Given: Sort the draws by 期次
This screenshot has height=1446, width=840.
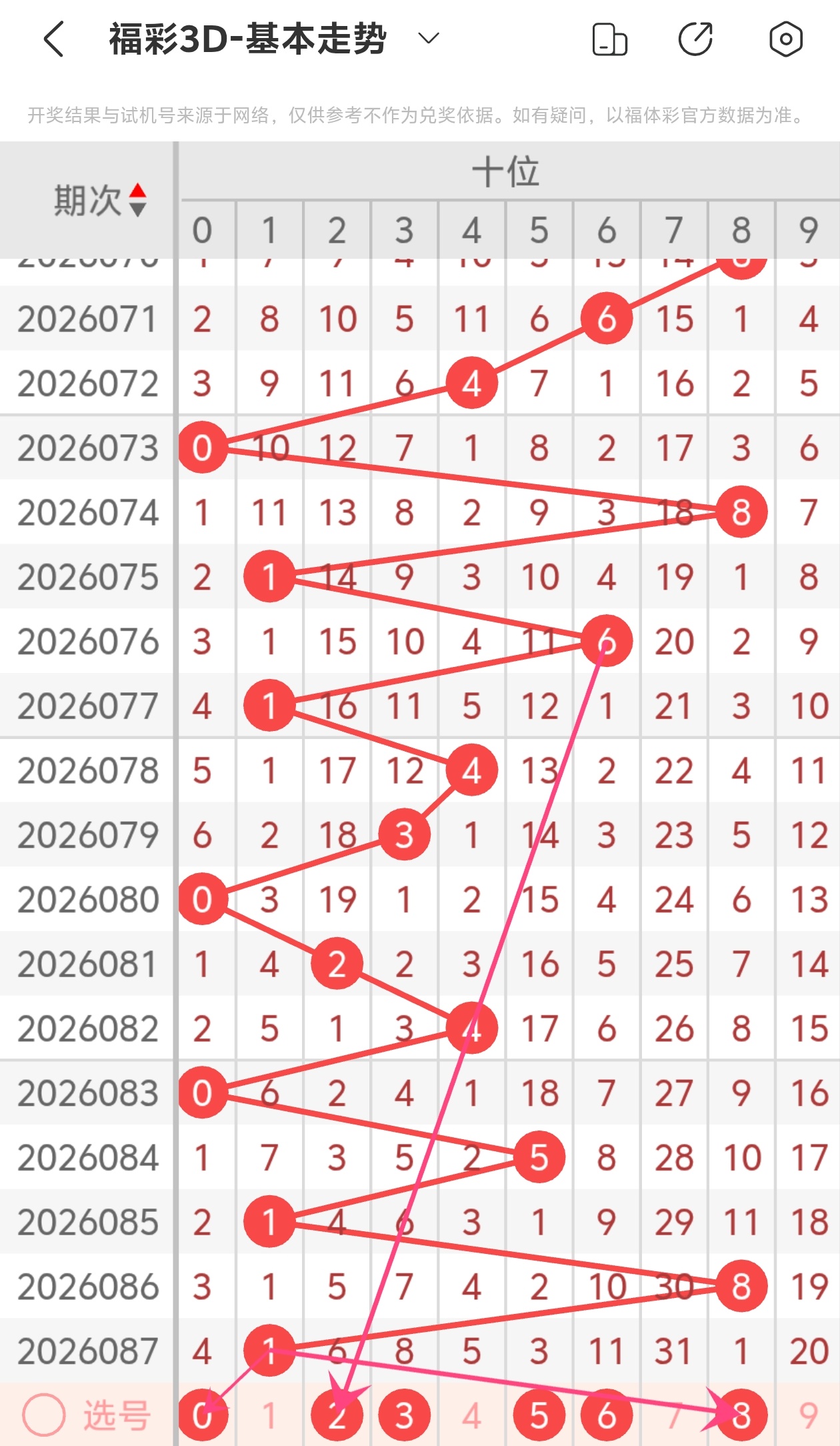Looking at the screenshot, I should tap(100, 200).
